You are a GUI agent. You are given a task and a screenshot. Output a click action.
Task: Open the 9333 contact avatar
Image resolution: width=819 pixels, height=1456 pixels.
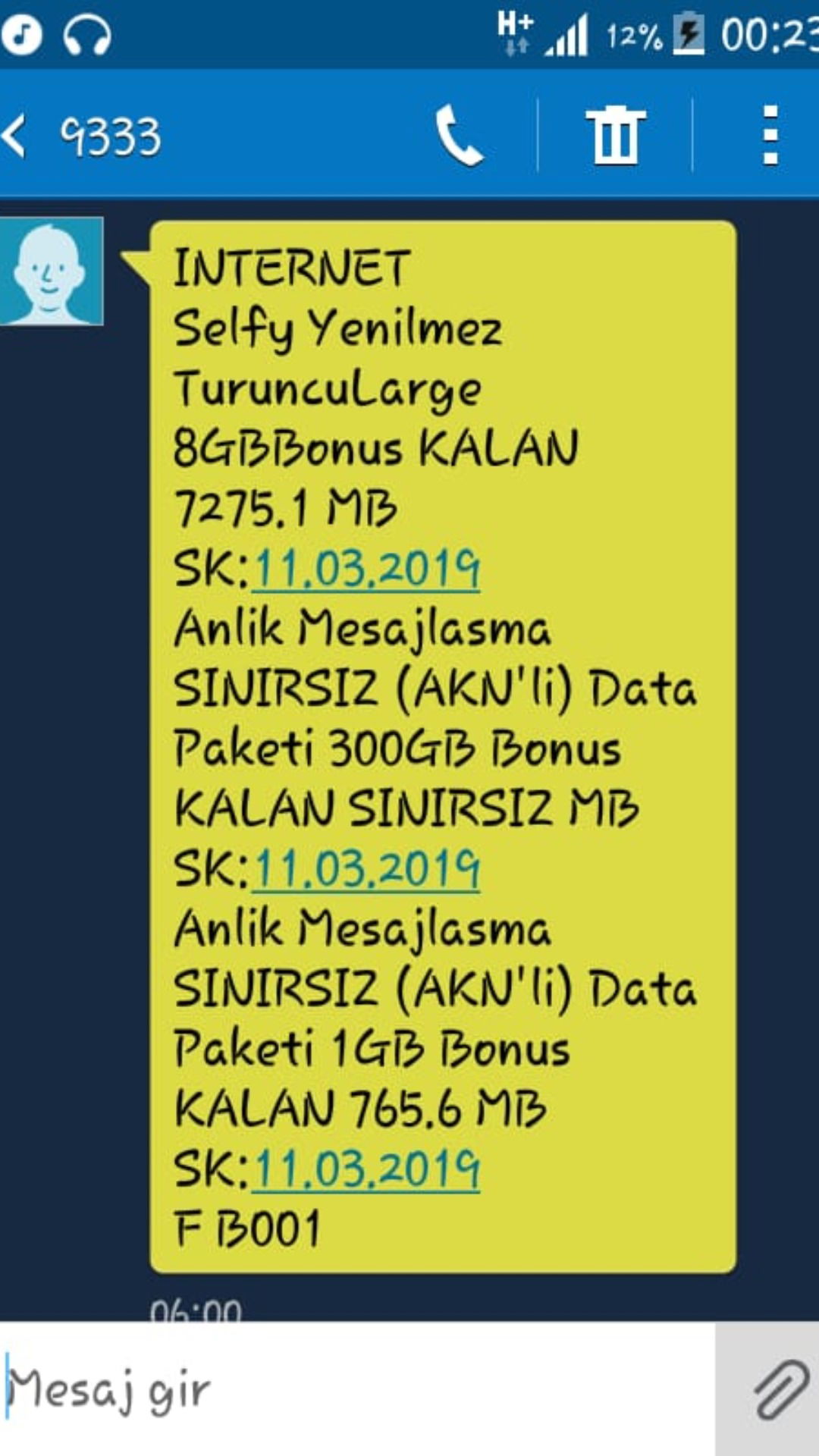tap(50, 271)
